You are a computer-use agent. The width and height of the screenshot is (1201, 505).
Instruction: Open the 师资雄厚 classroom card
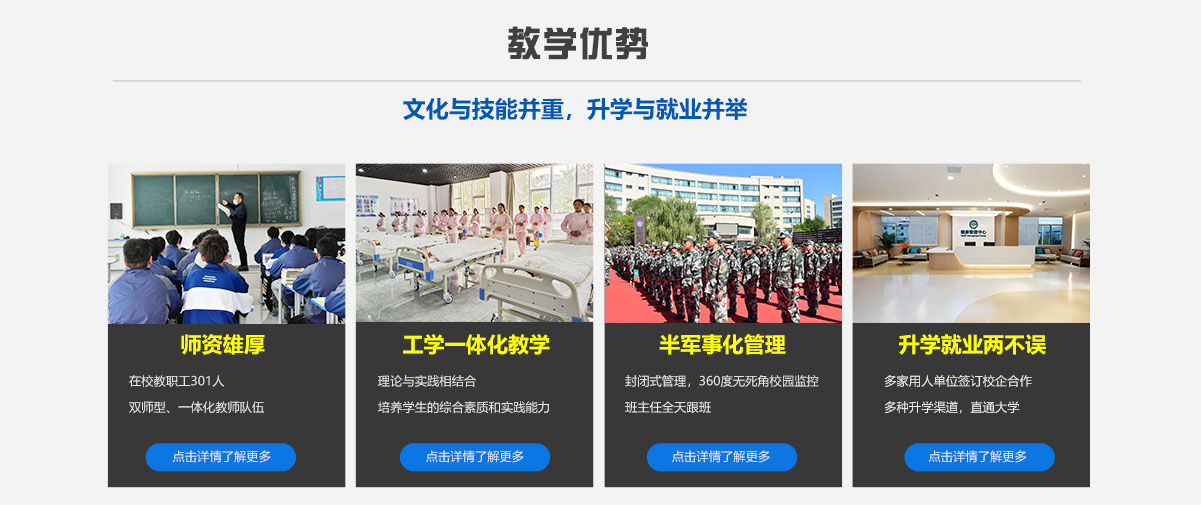tap(226, 243)
